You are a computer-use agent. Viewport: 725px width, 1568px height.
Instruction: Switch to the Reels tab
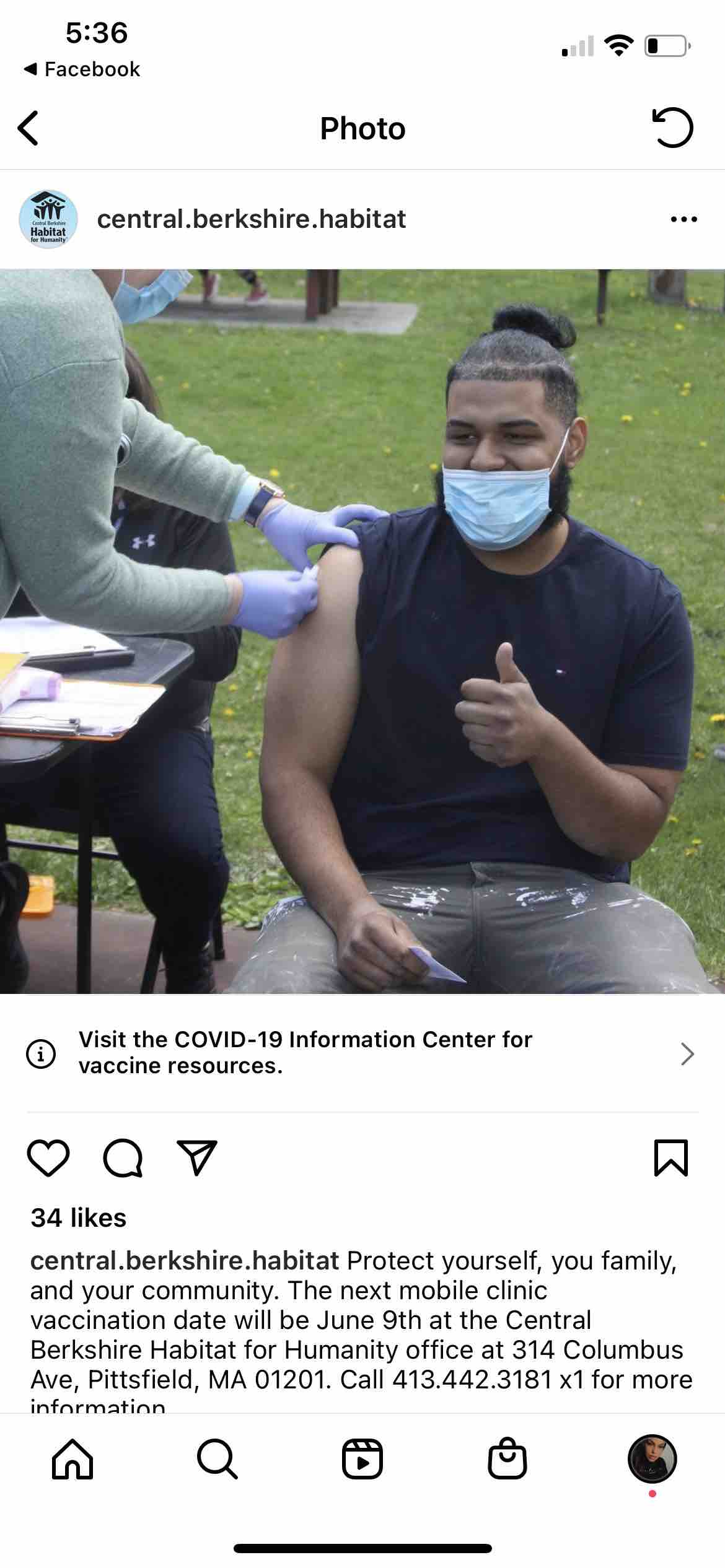tap(362, 1459)
